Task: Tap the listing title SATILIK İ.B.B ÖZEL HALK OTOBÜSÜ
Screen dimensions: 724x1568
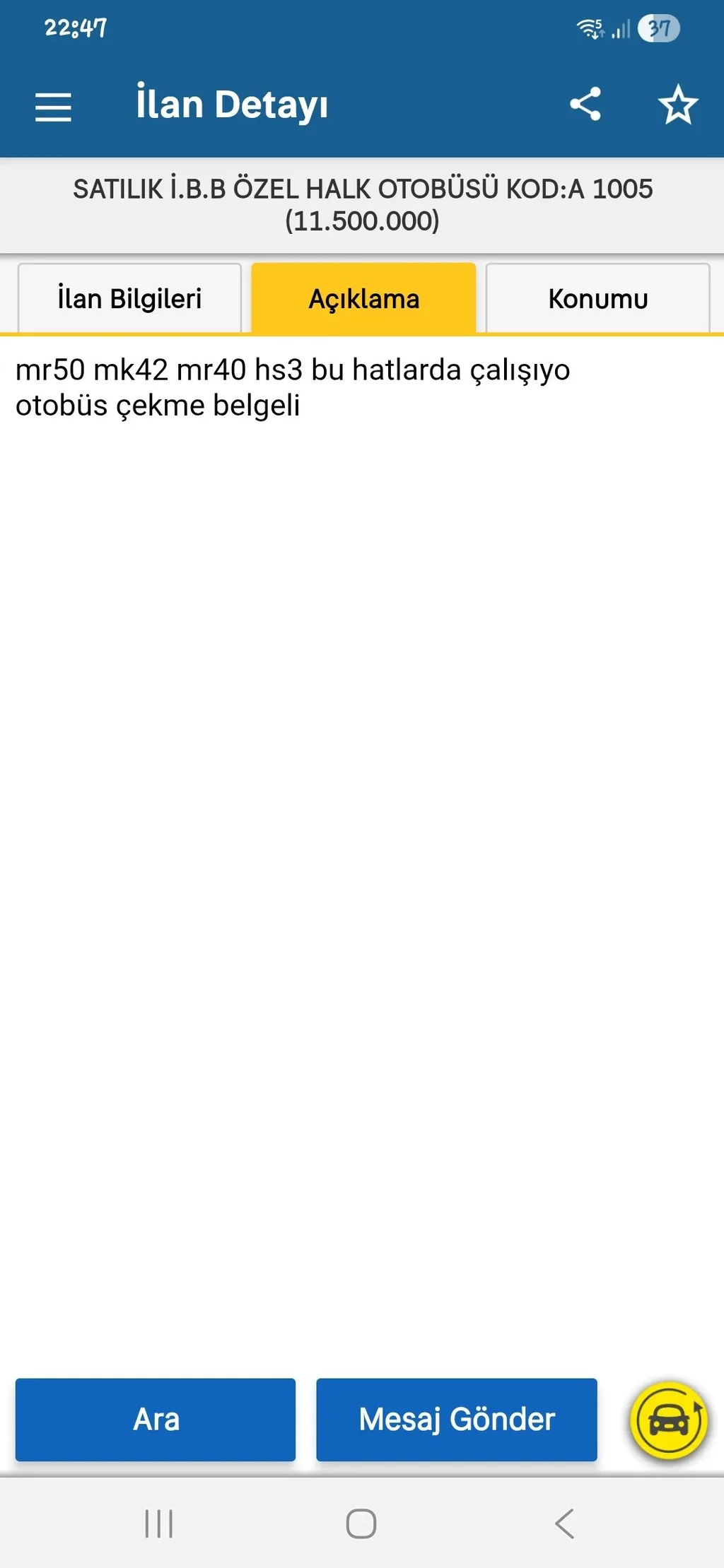Action: pyautogui.click(x=362, y=189)
